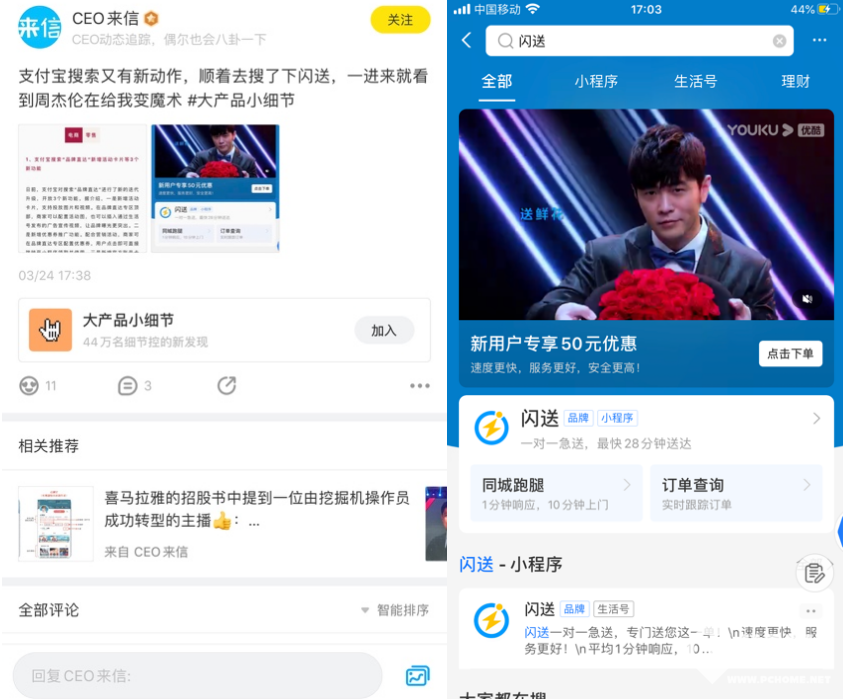Switch to the 生活号 tab
The image size is (843, 699).
click(695, 82)
